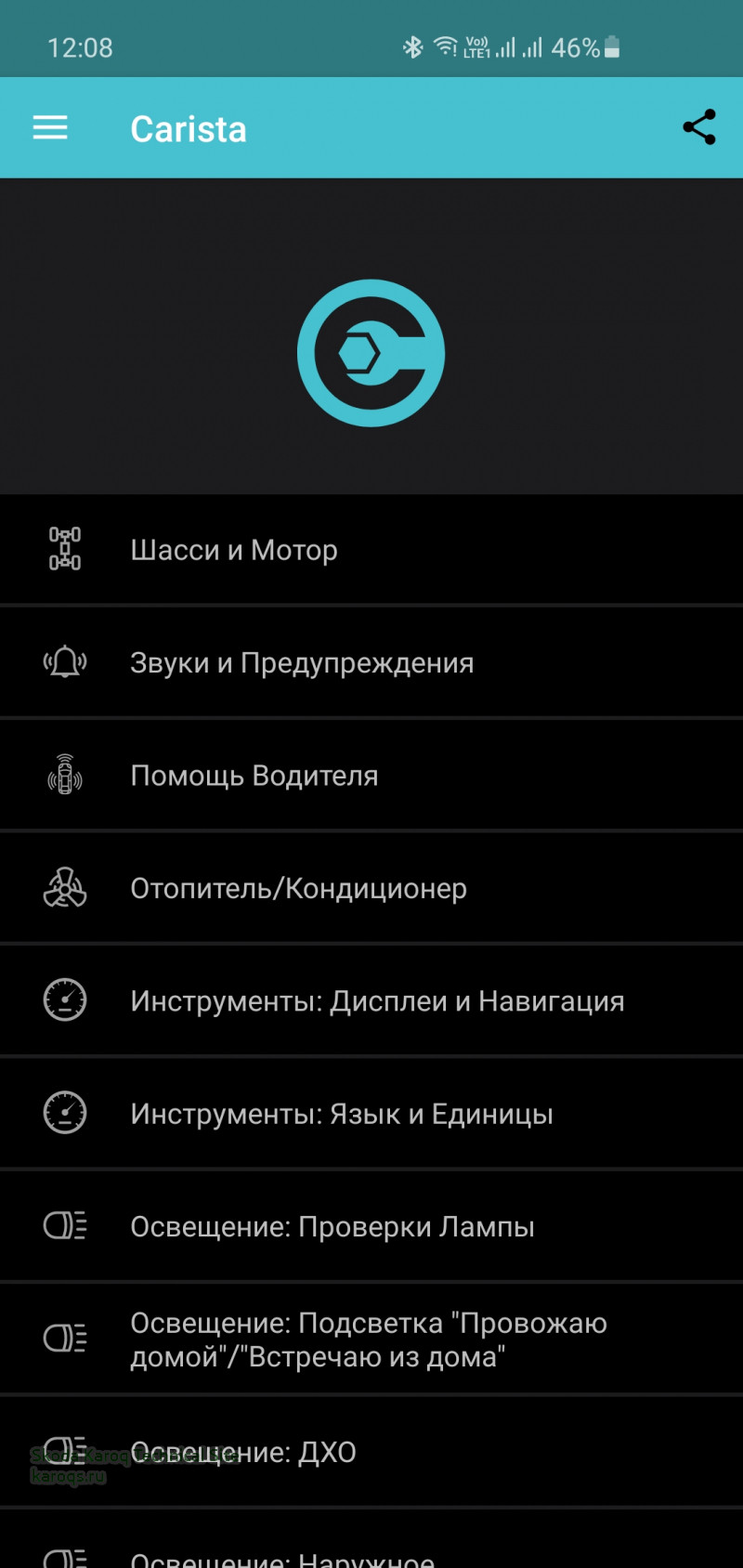
Task: Open Помощь Водителя section
Action: [371, 776]
